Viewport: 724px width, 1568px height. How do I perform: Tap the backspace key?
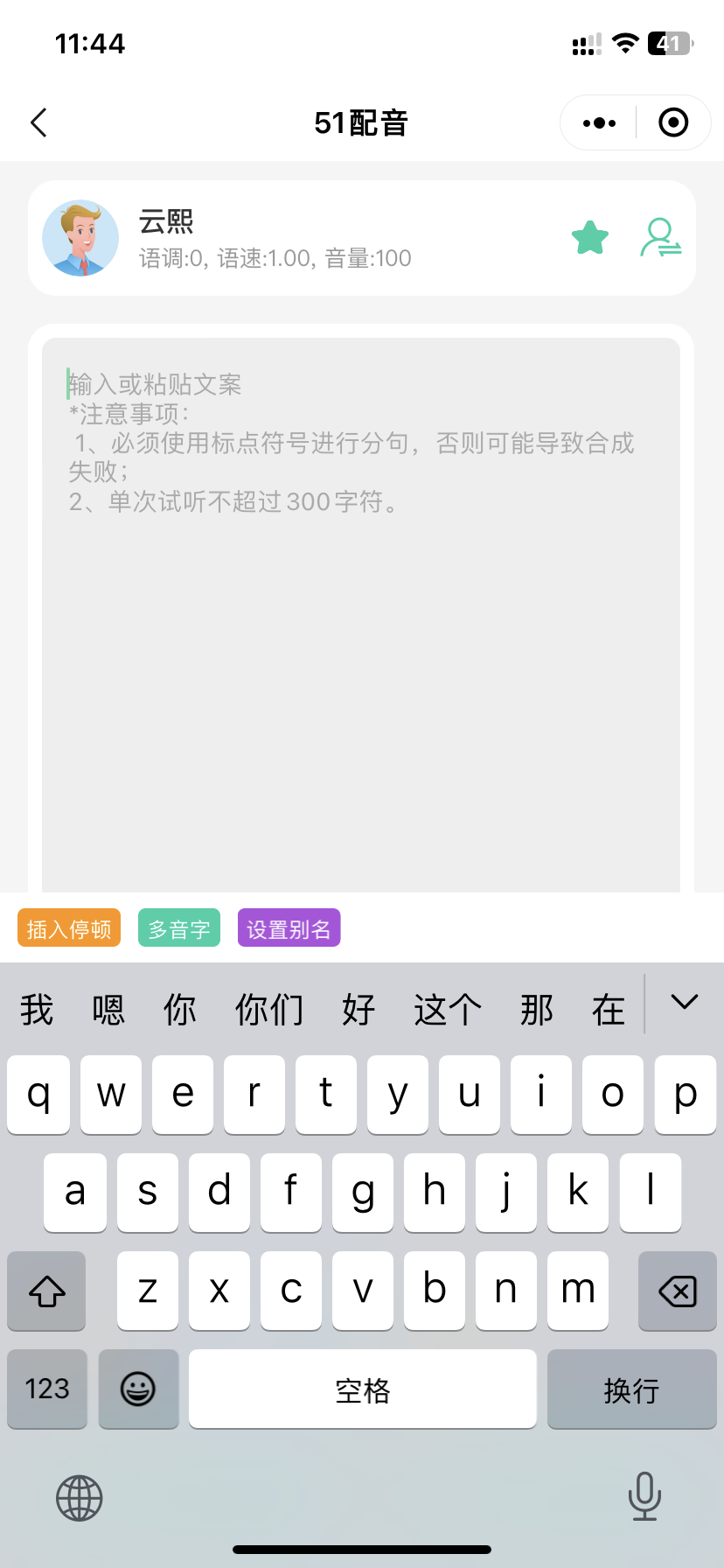677,1291
